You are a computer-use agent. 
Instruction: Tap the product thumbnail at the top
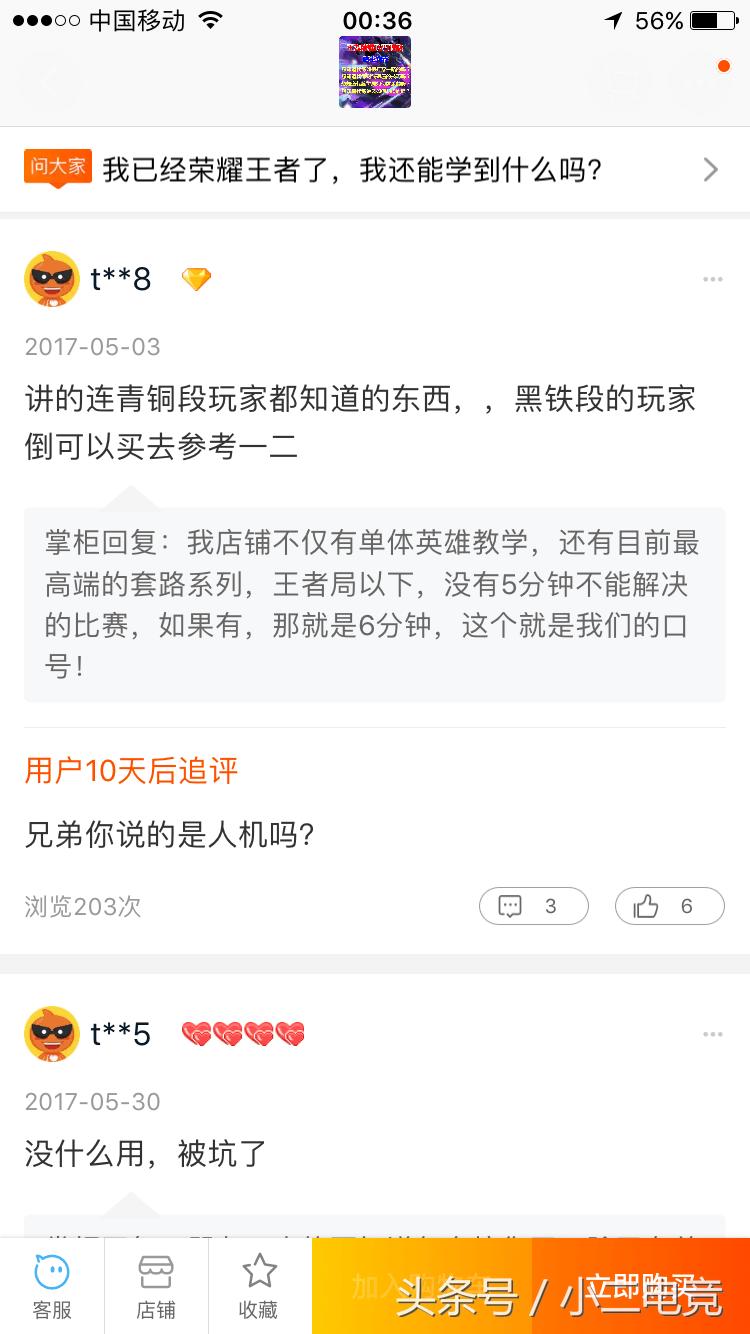pyautogui.click(x=375, y=71)
